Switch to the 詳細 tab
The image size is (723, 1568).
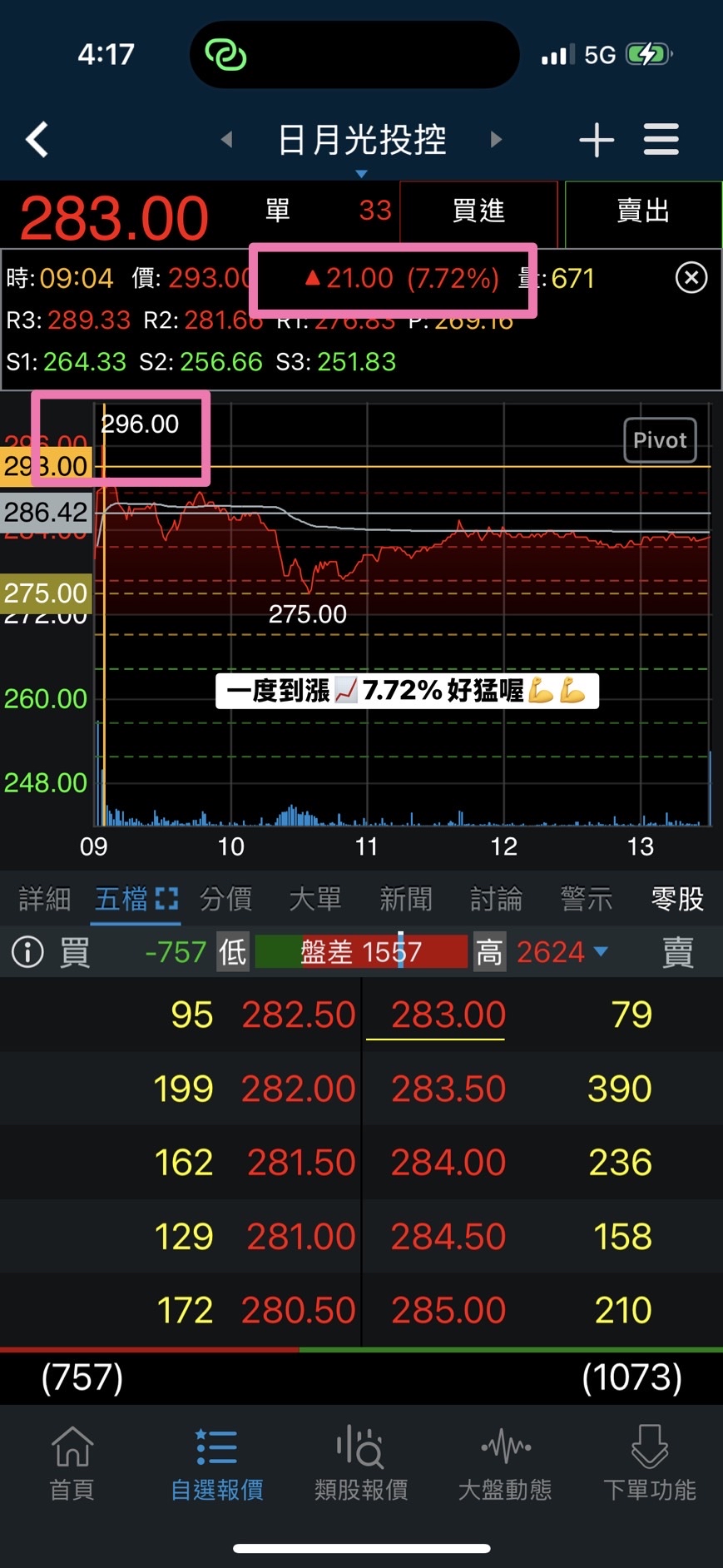click(x=45, y=899)
